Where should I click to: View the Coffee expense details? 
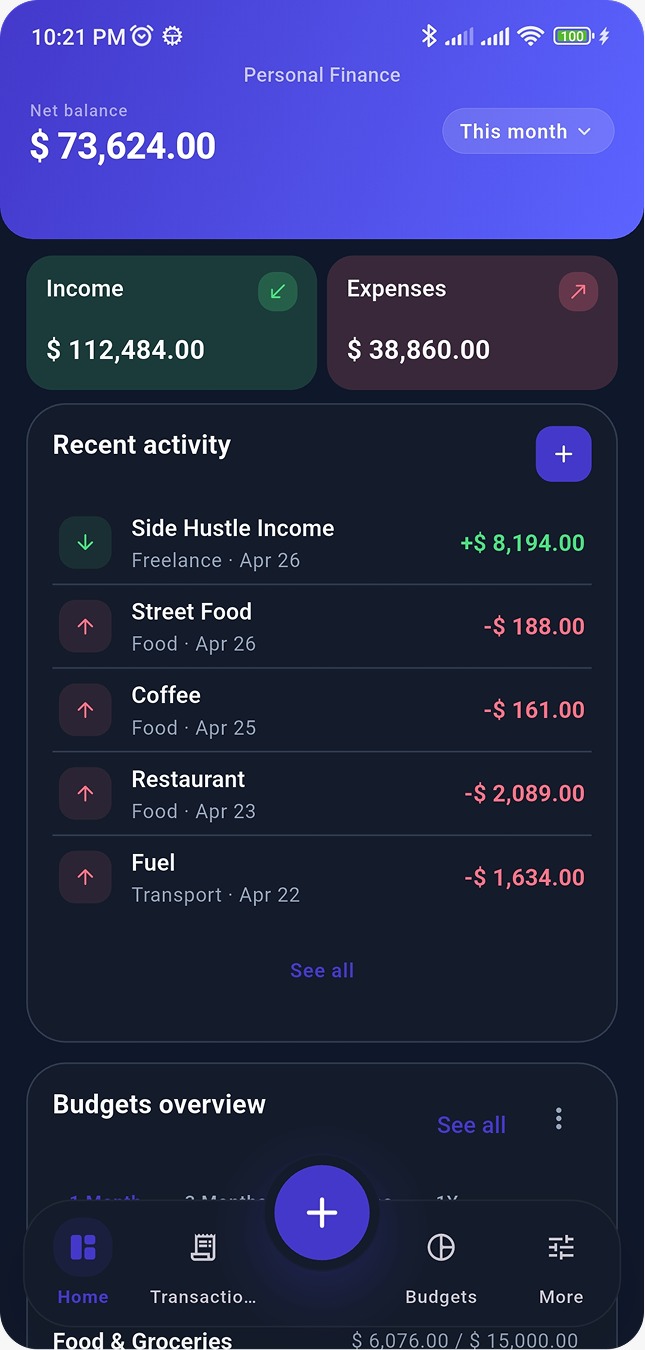coord(321,710)
